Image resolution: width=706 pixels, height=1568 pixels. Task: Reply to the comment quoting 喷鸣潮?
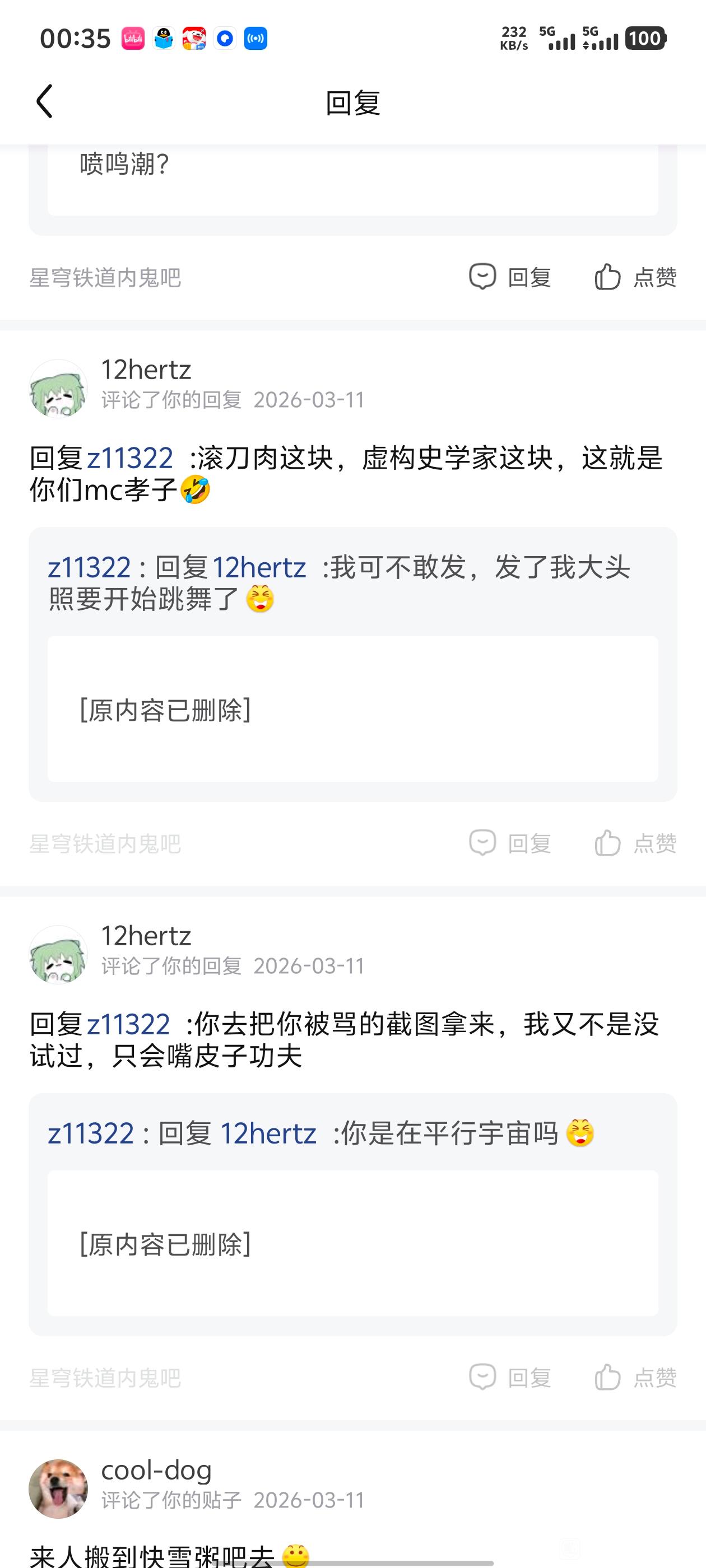point(510,278)
